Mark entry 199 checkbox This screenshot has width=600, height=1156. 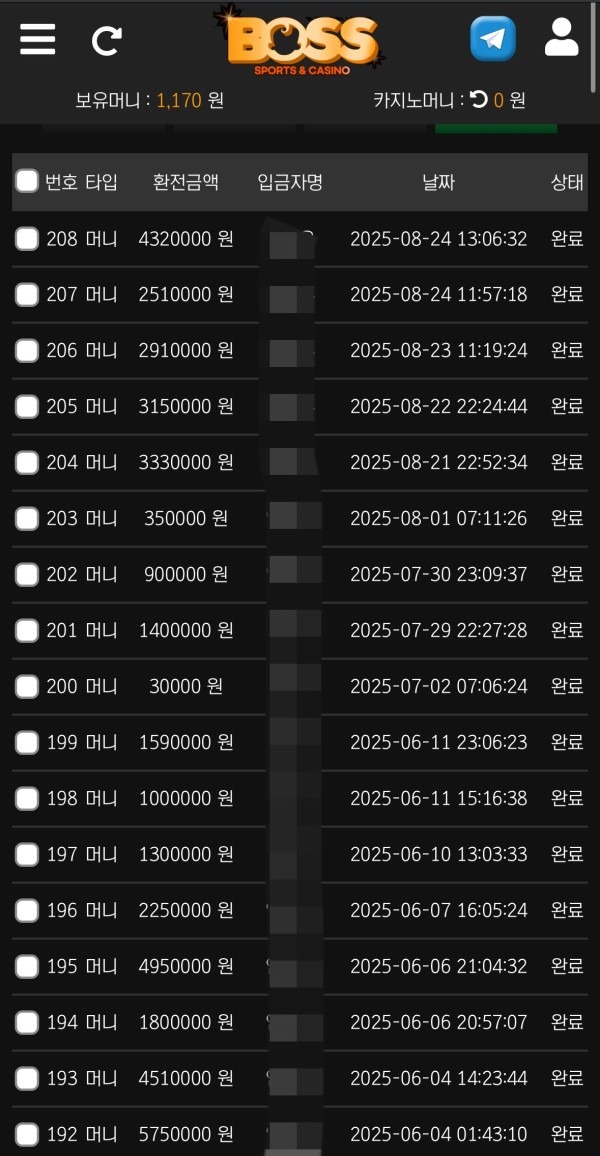coord(27,742)
